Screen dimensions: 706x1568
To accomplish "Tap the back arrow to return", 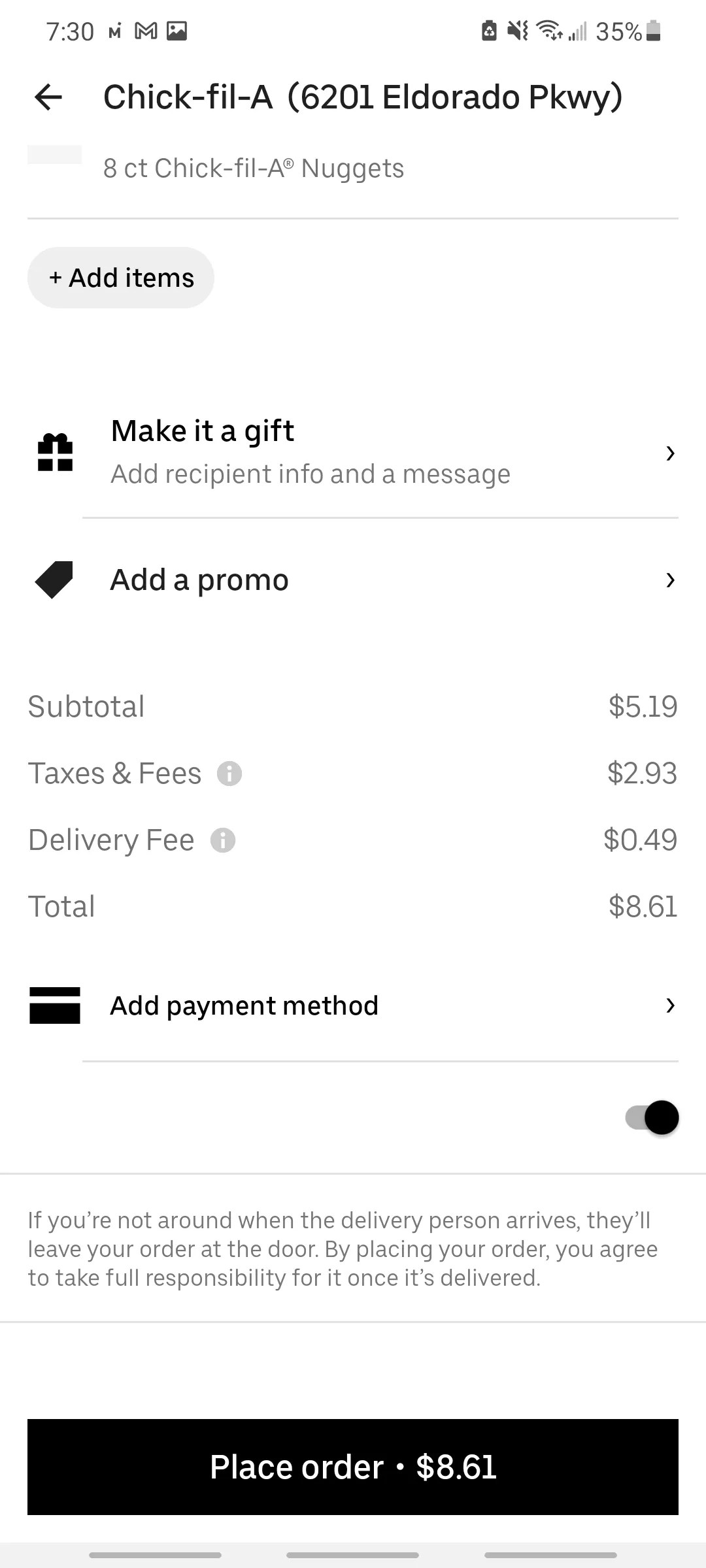I will click(x=48, y=98).
